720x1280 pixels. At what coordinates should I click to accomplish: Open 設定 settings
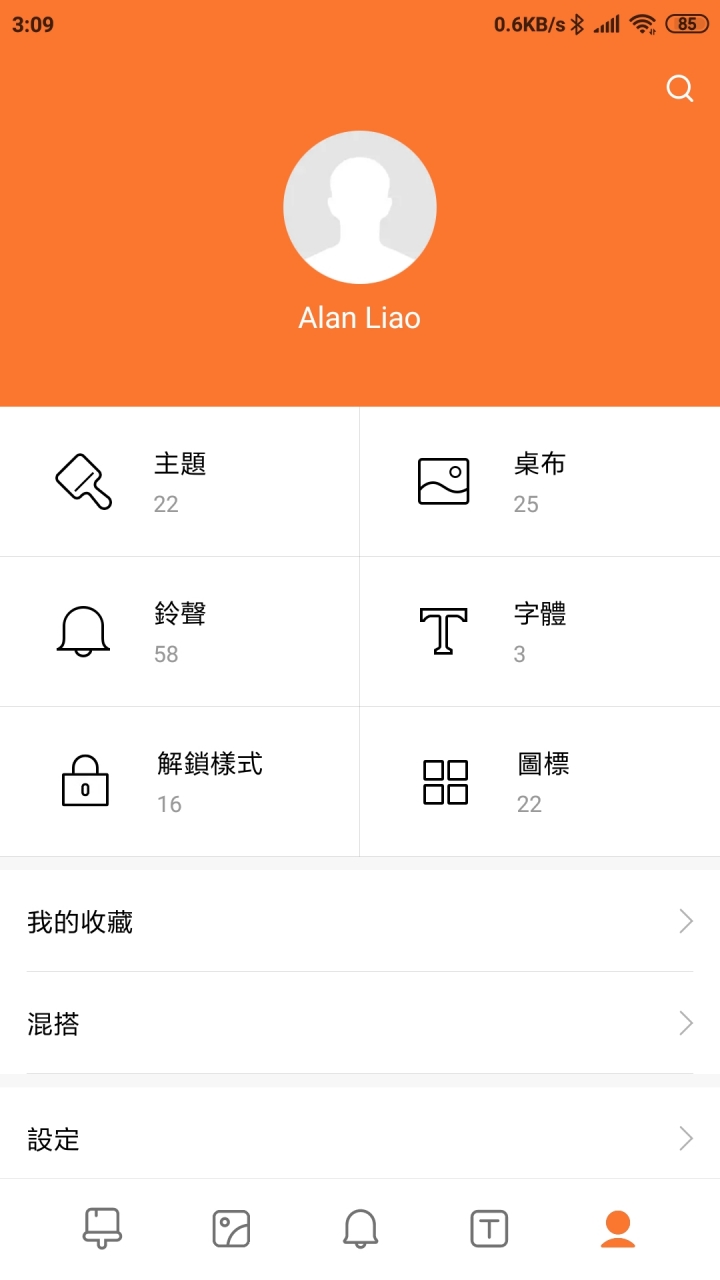(x=360, y=1138)
